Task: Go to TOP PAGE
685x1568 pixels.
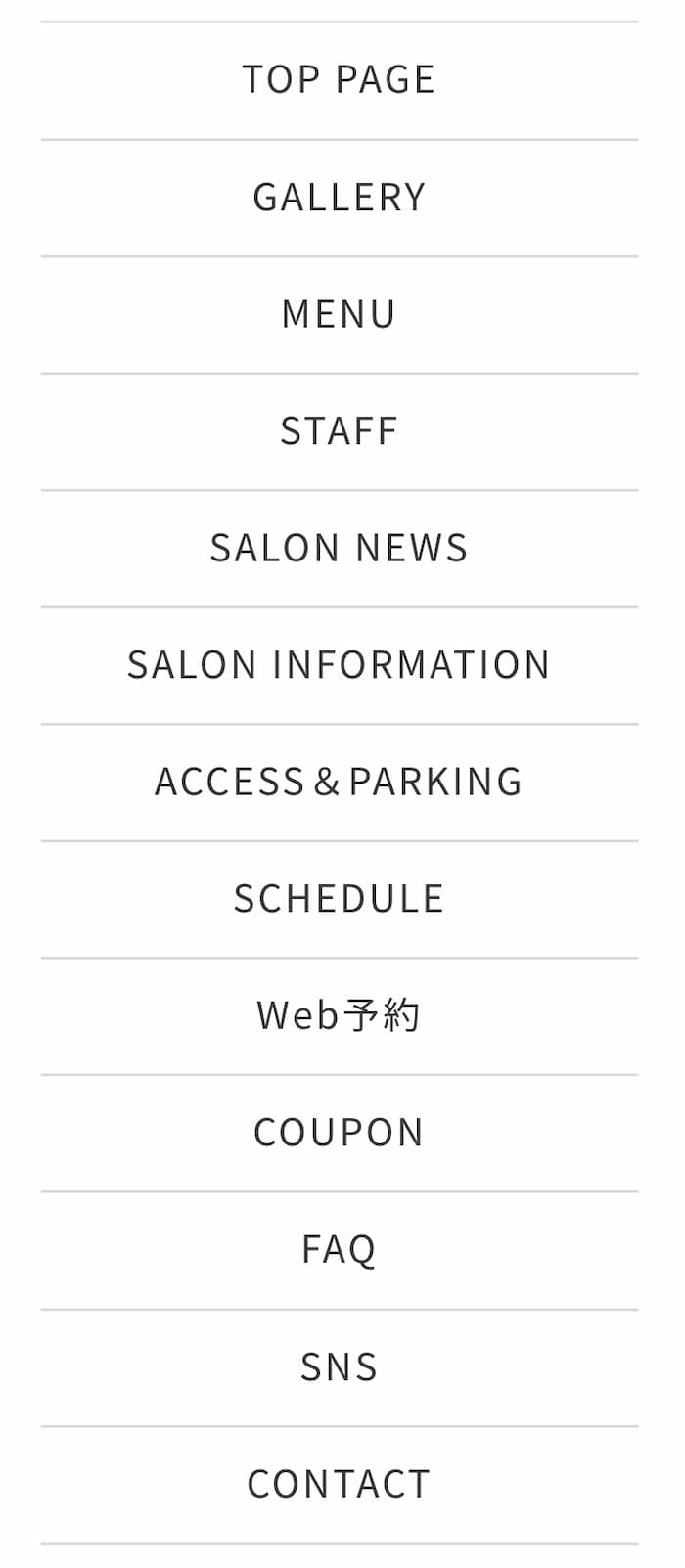Action: [339, 80]
